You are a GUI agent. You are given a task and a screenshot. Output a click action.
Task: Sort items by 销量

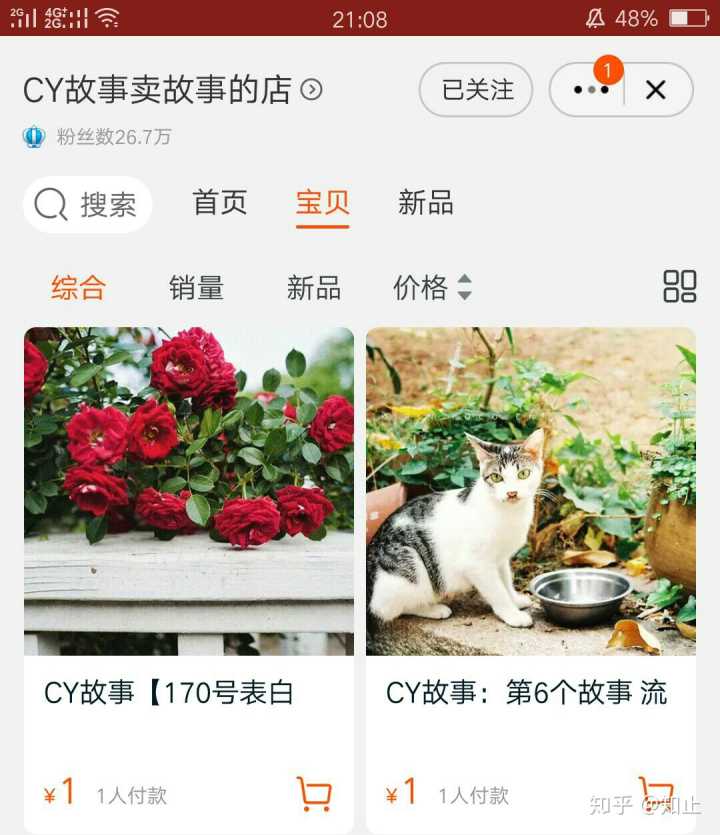[x=196, y=288]
